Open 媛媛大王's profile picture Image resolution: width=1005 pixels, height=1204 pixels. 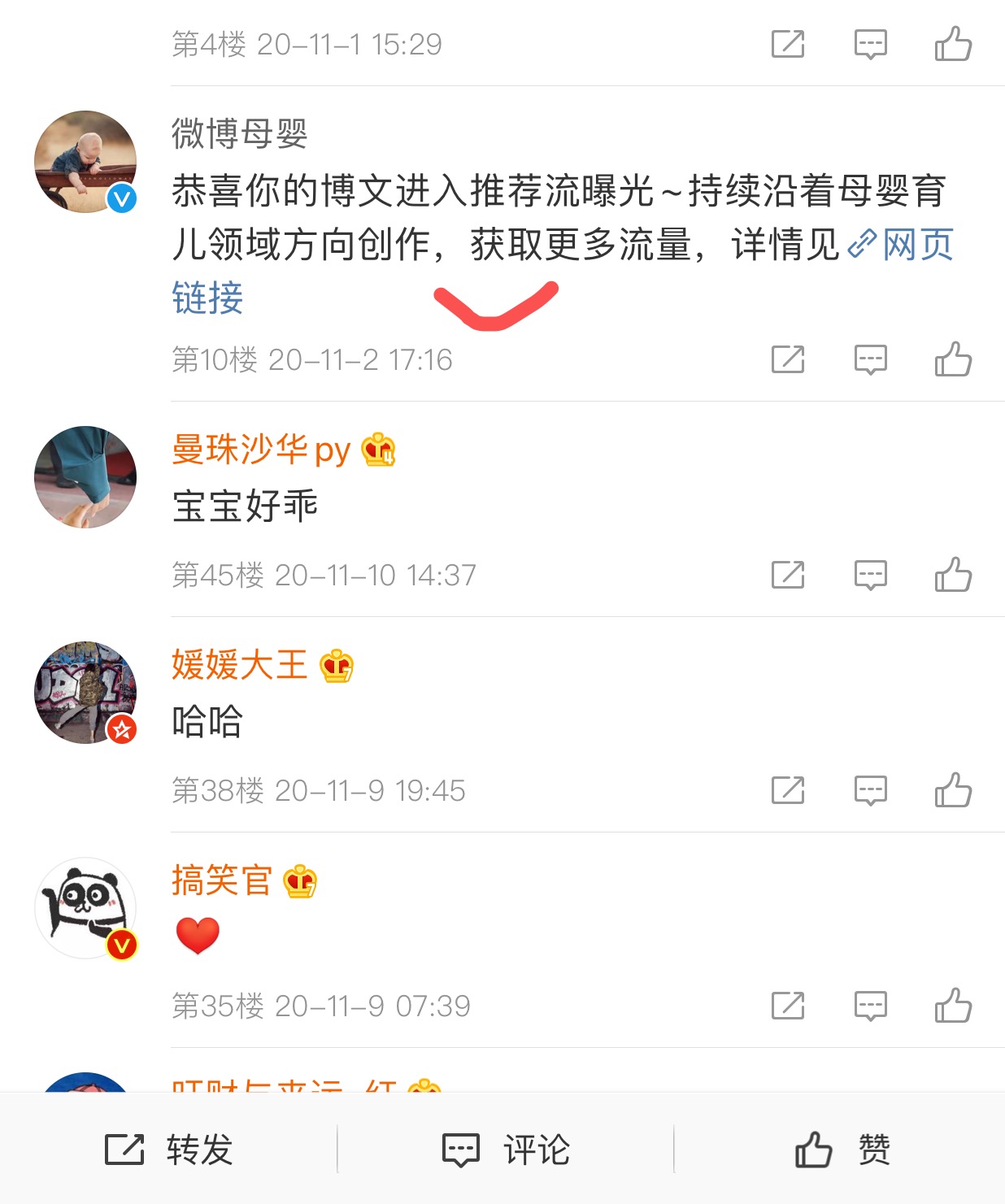tap(85, 693)
